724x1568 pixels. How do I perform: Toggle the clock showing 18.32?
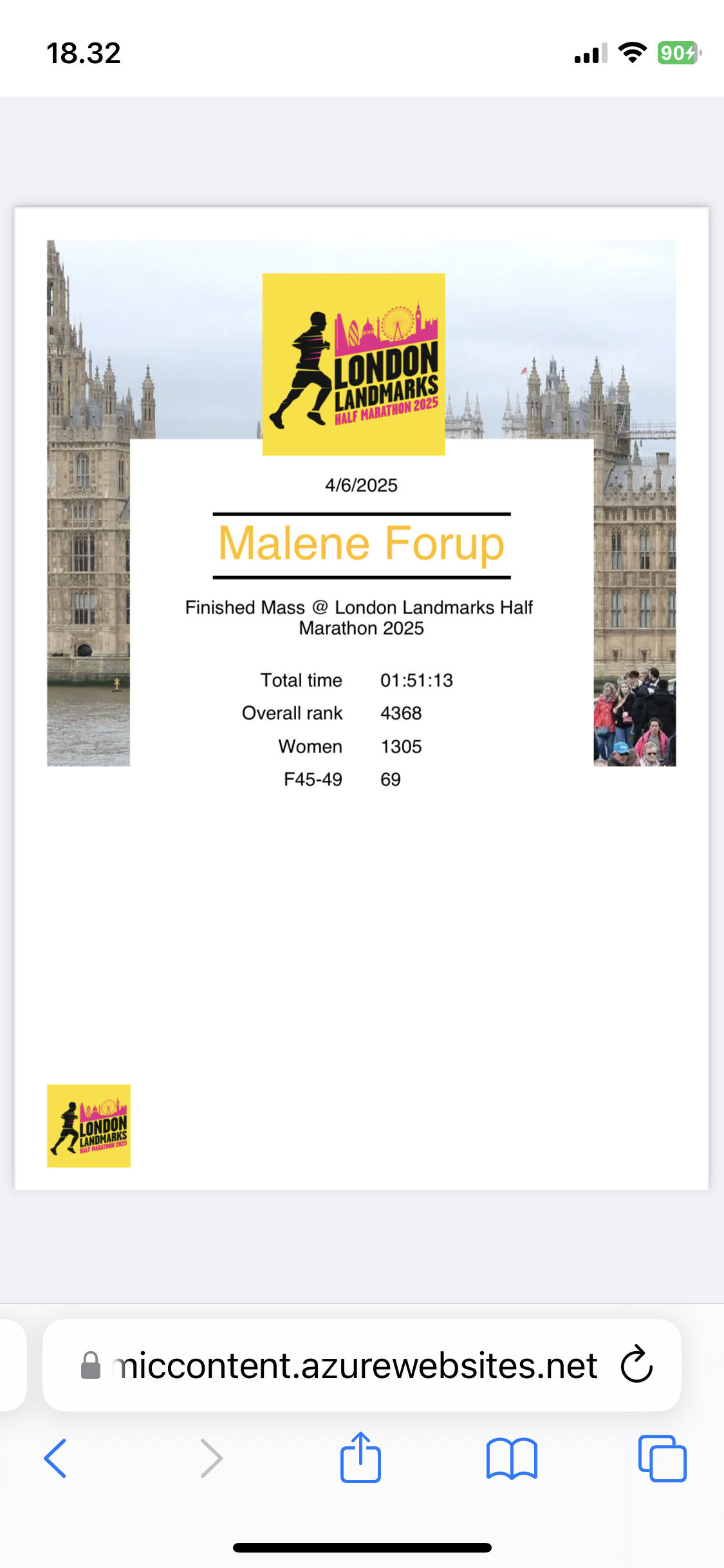coord(82,53)
